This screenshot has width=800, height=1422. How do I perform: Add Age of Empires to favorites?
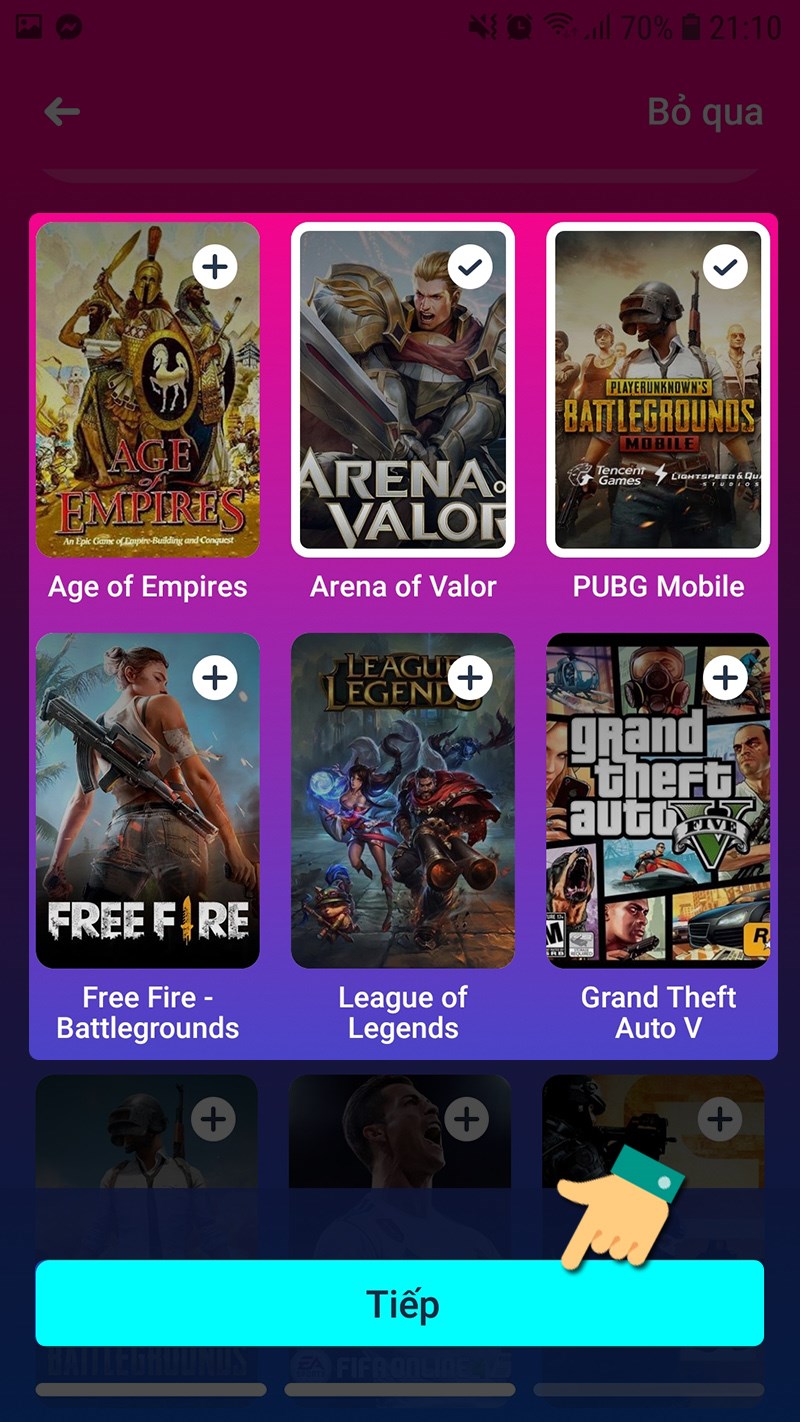point(214,267)
